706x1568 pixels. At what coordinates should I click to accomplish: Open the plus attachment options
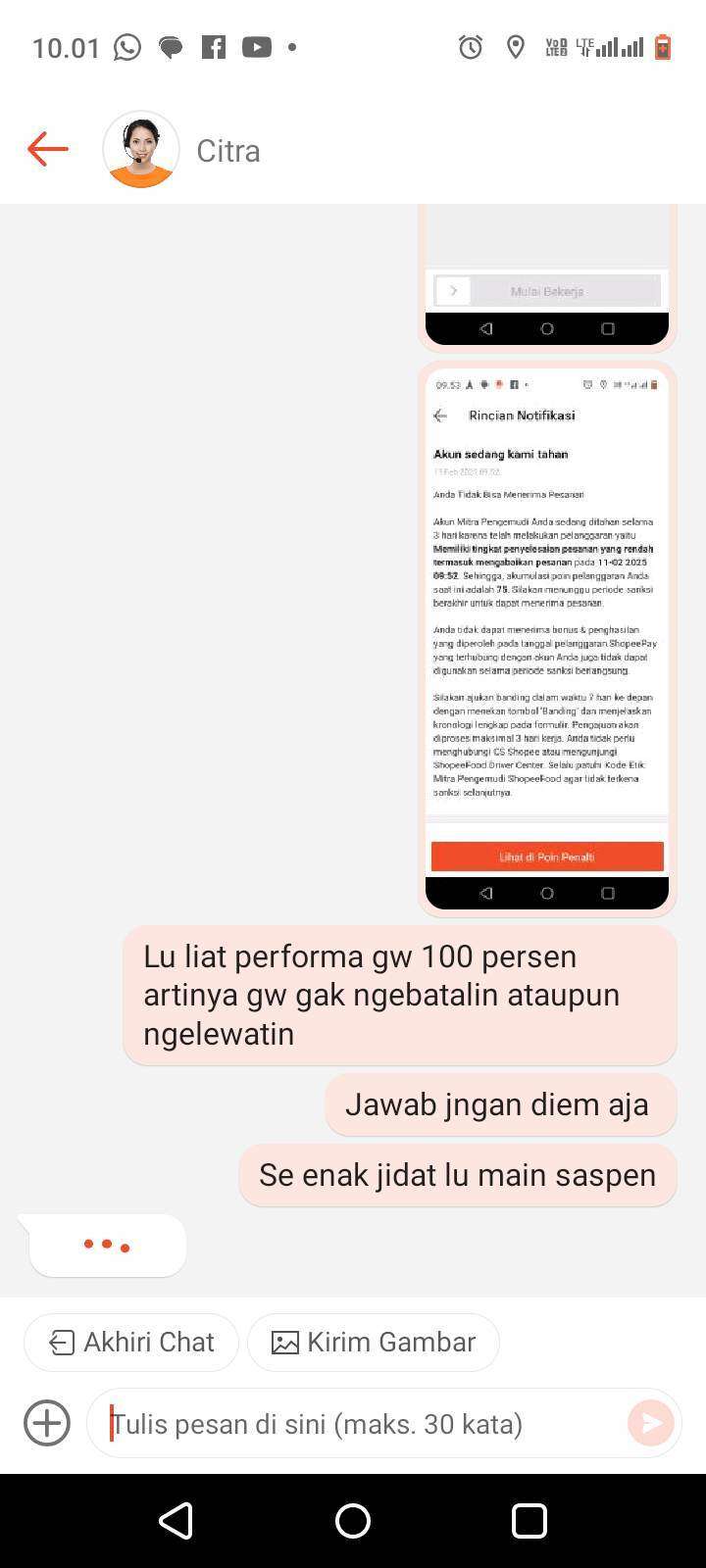pyautogui.click(x=47, y=1423)
